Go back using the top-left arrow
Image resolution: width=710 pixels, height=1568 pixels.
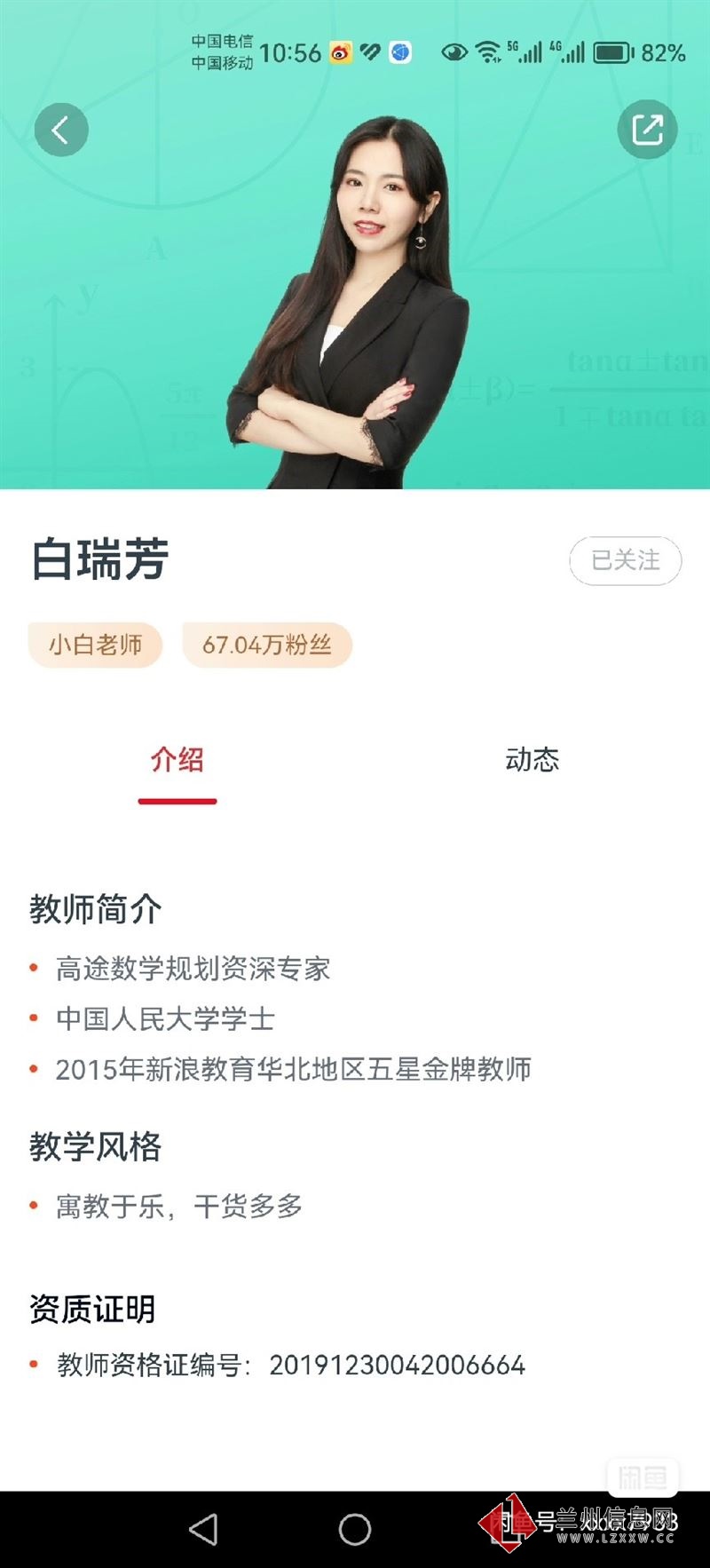(61, 131)
